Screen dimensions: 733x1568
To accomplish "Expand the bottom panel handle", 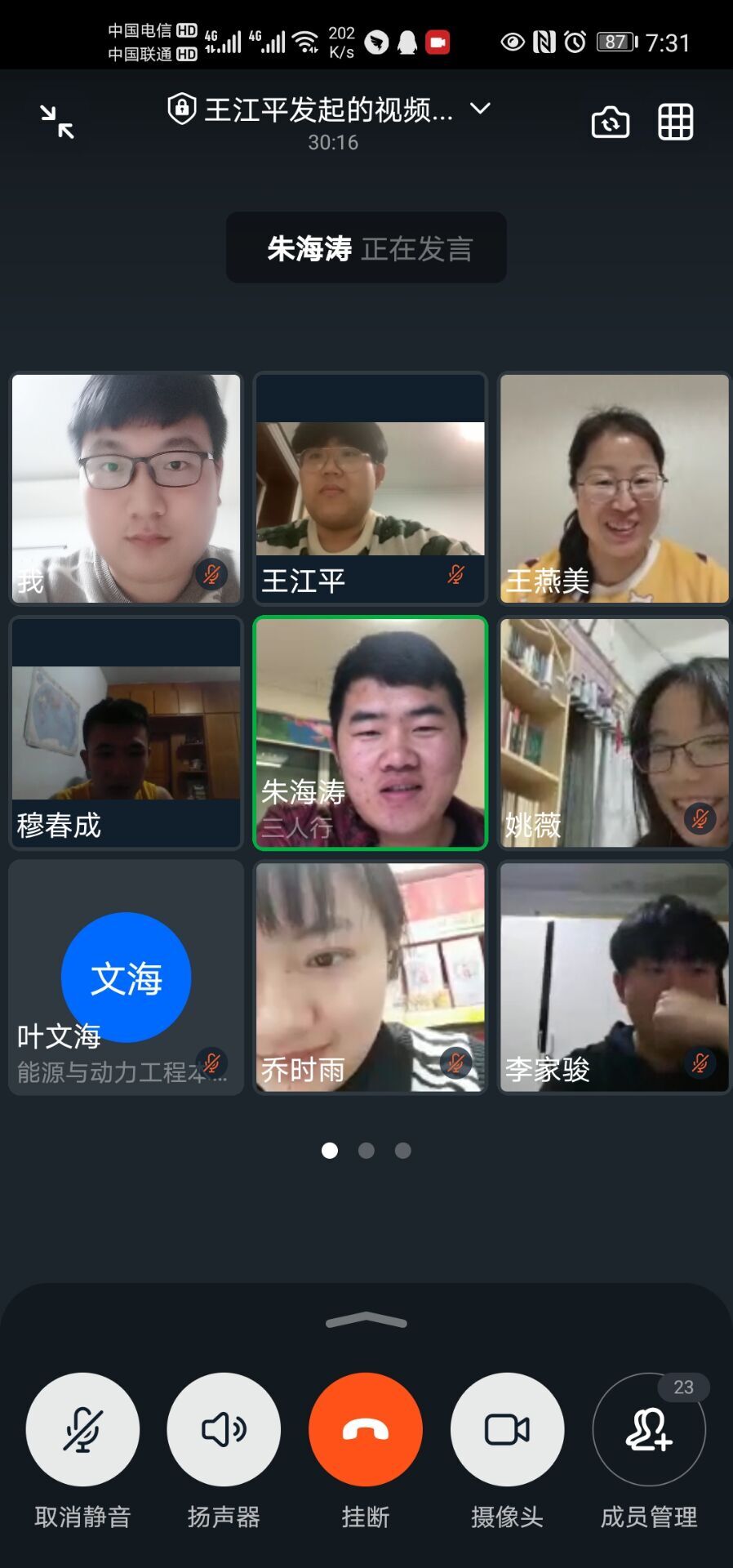I will [366, 1320].
